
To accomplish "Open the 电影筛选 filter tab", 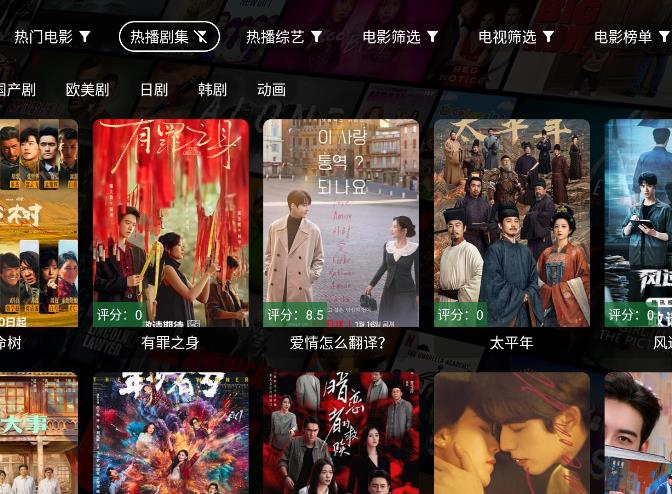I will point(400,37).
